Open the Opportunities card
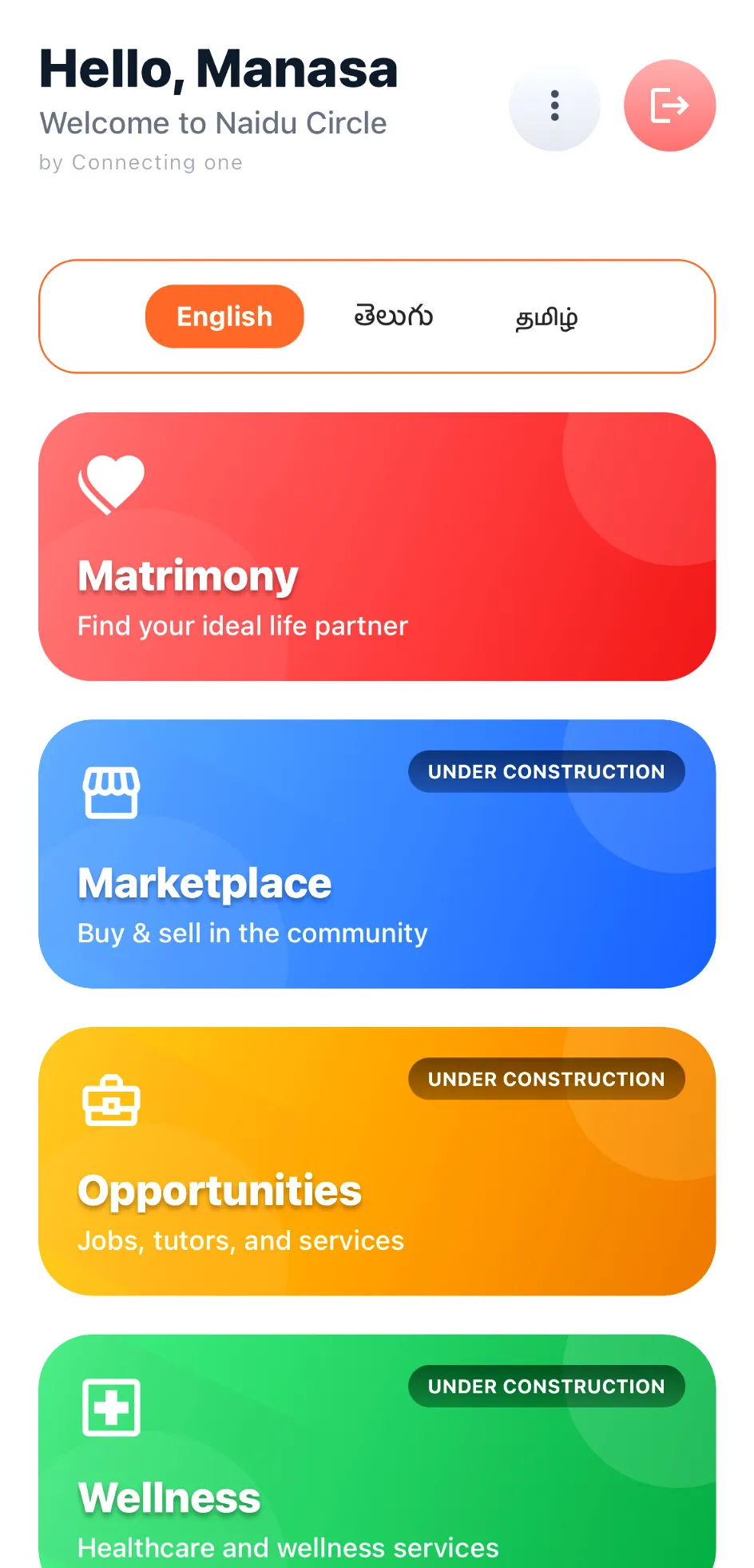Image resolution: width=754 pixels, height=1568 pixels. tap(377, 1160)
